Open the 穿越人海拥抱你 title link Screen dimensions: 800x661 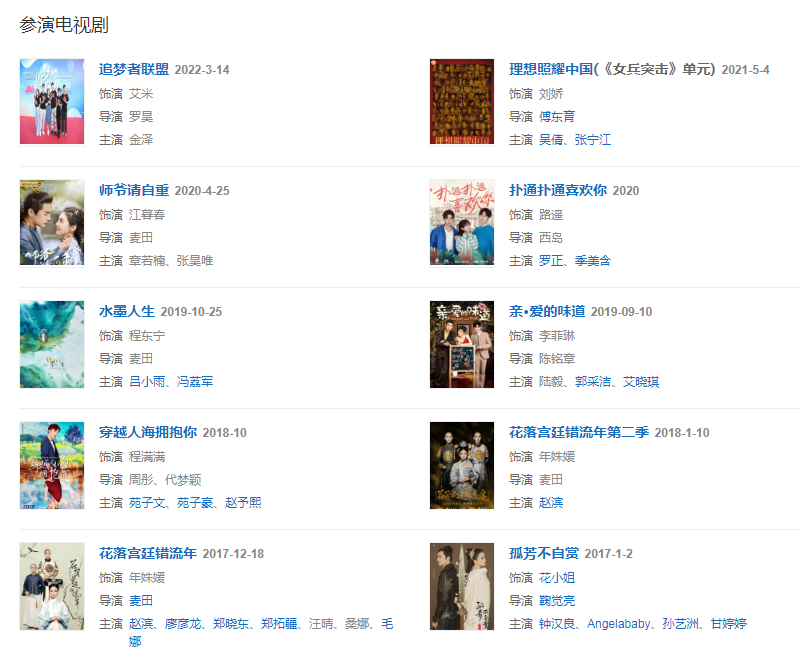pyautogui.click(x=147, y=432)
